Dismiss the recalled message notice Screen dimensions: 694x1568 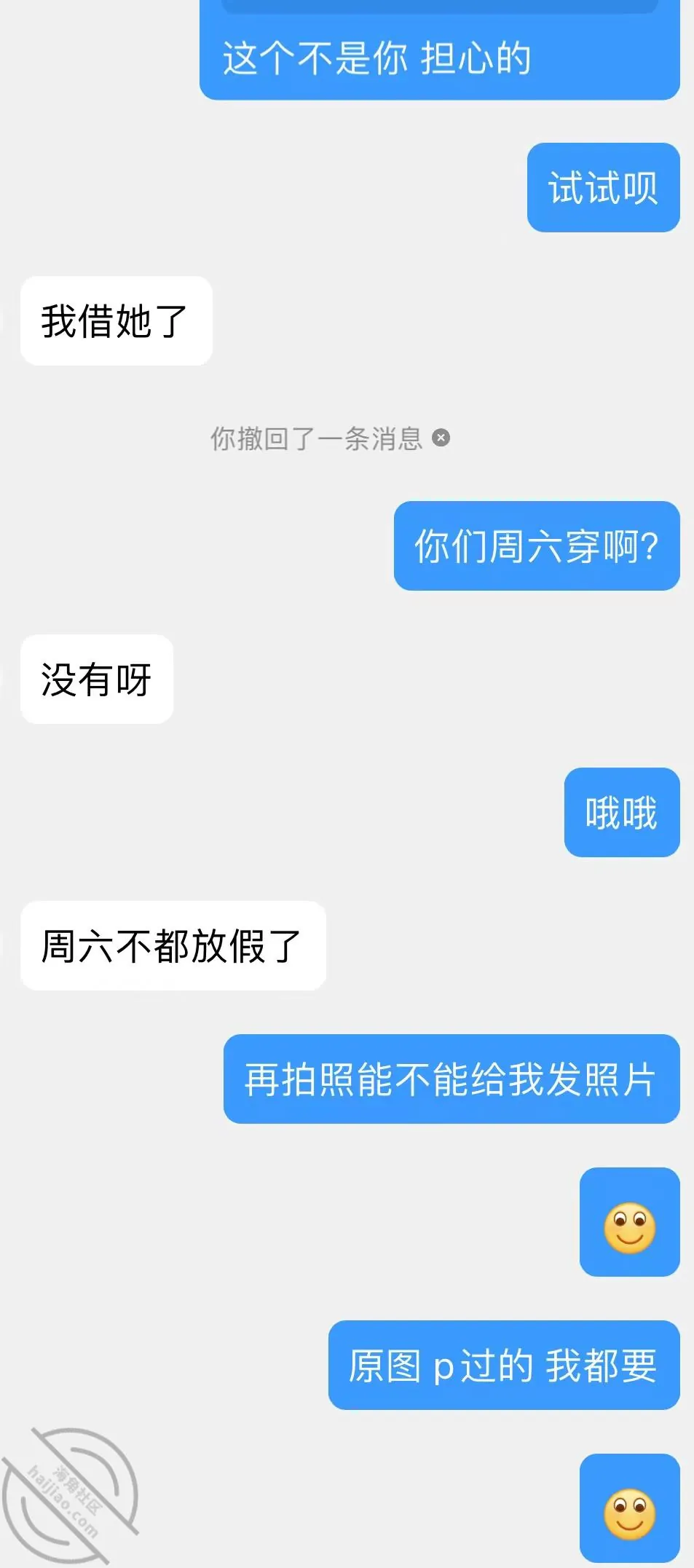coord(441,438)
